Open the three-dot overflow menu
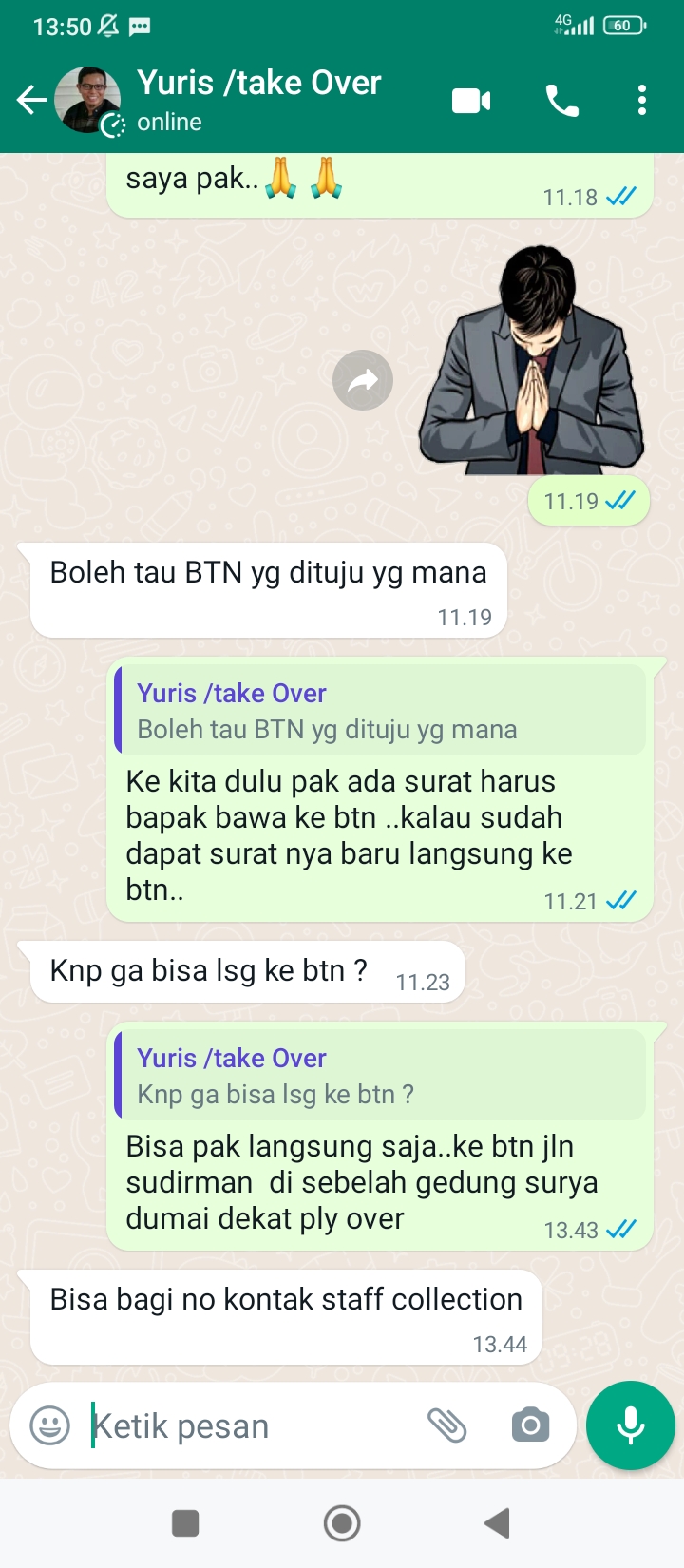The height and width of the screenshot is (1568, 684). (x=642, y=100)
